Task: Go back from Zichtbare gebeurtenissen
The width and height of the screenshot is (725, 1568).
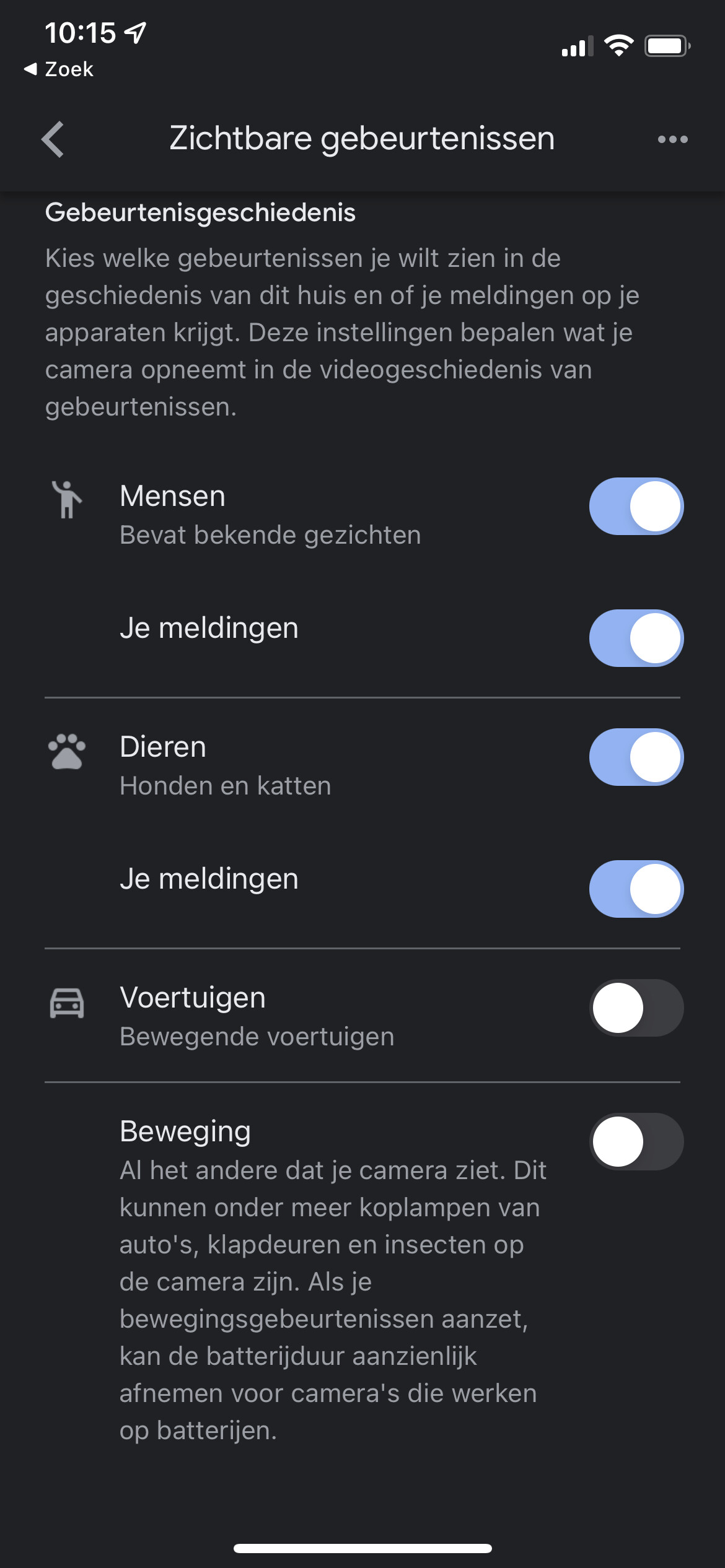Action: (x=53, y=139)
